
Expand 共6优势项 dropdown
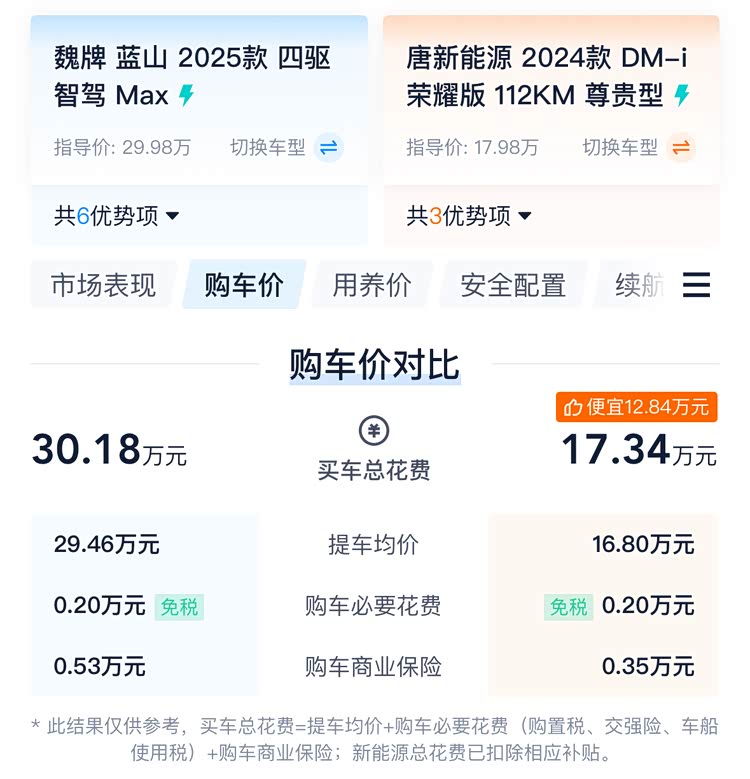tap(117, 215)
